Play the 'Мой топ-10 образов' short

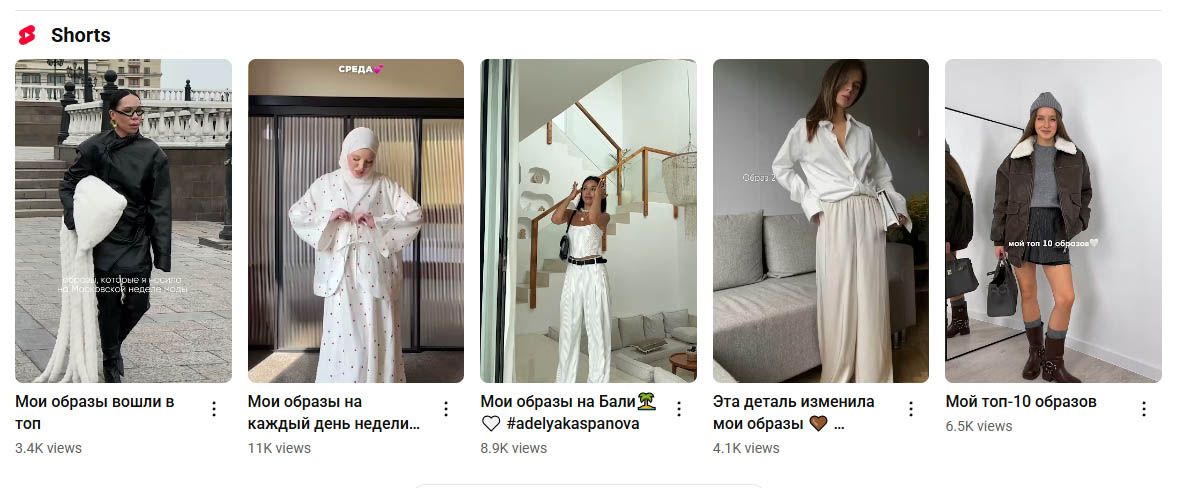tap(1053, 220)
